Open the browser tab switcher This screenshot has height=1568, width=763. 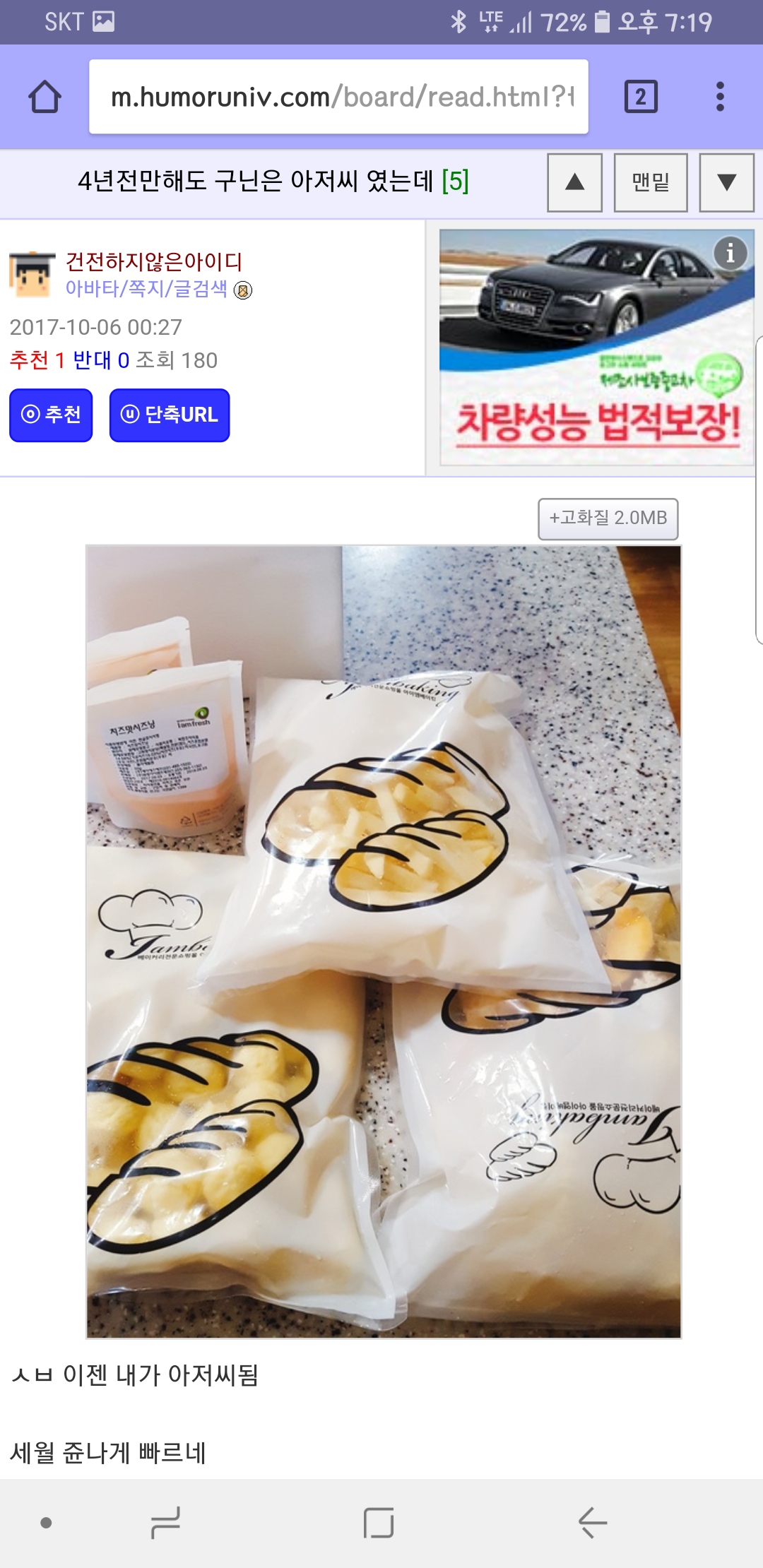(x=641, y=97)
